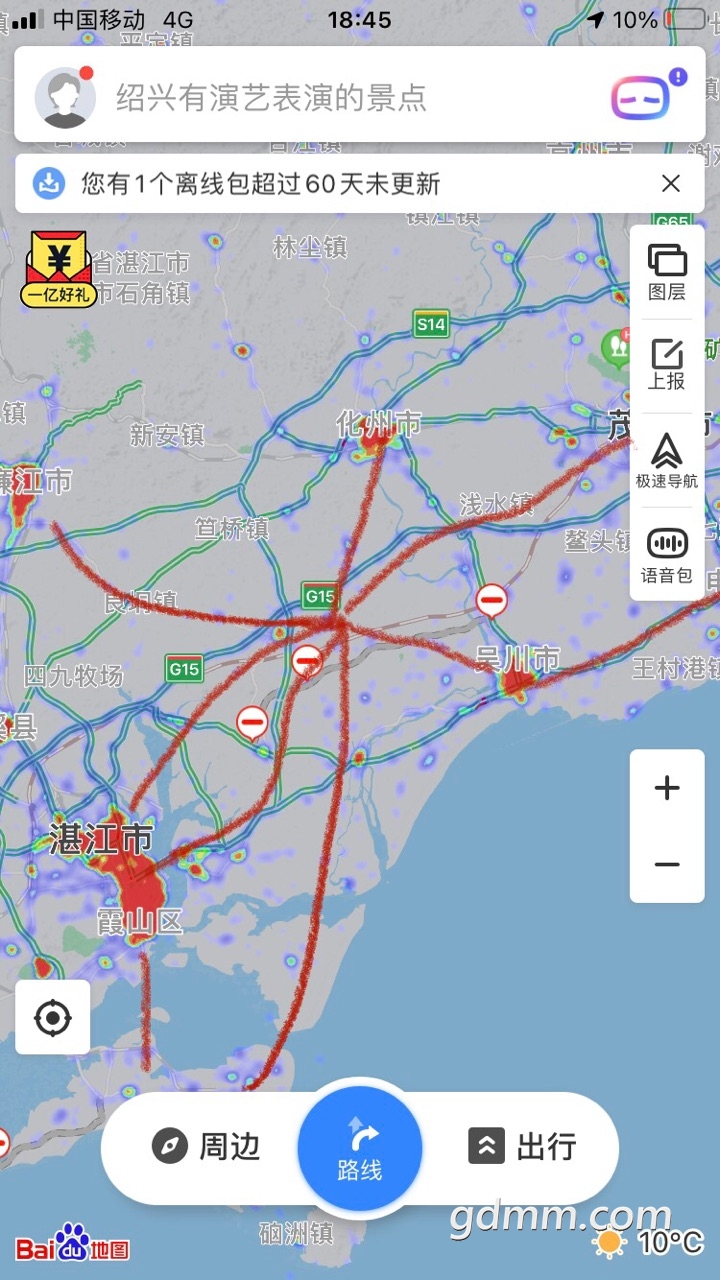The image size is (720, 1280).
Task: Start 极速导航 quick navigation
Action: (x=667, y=461)
